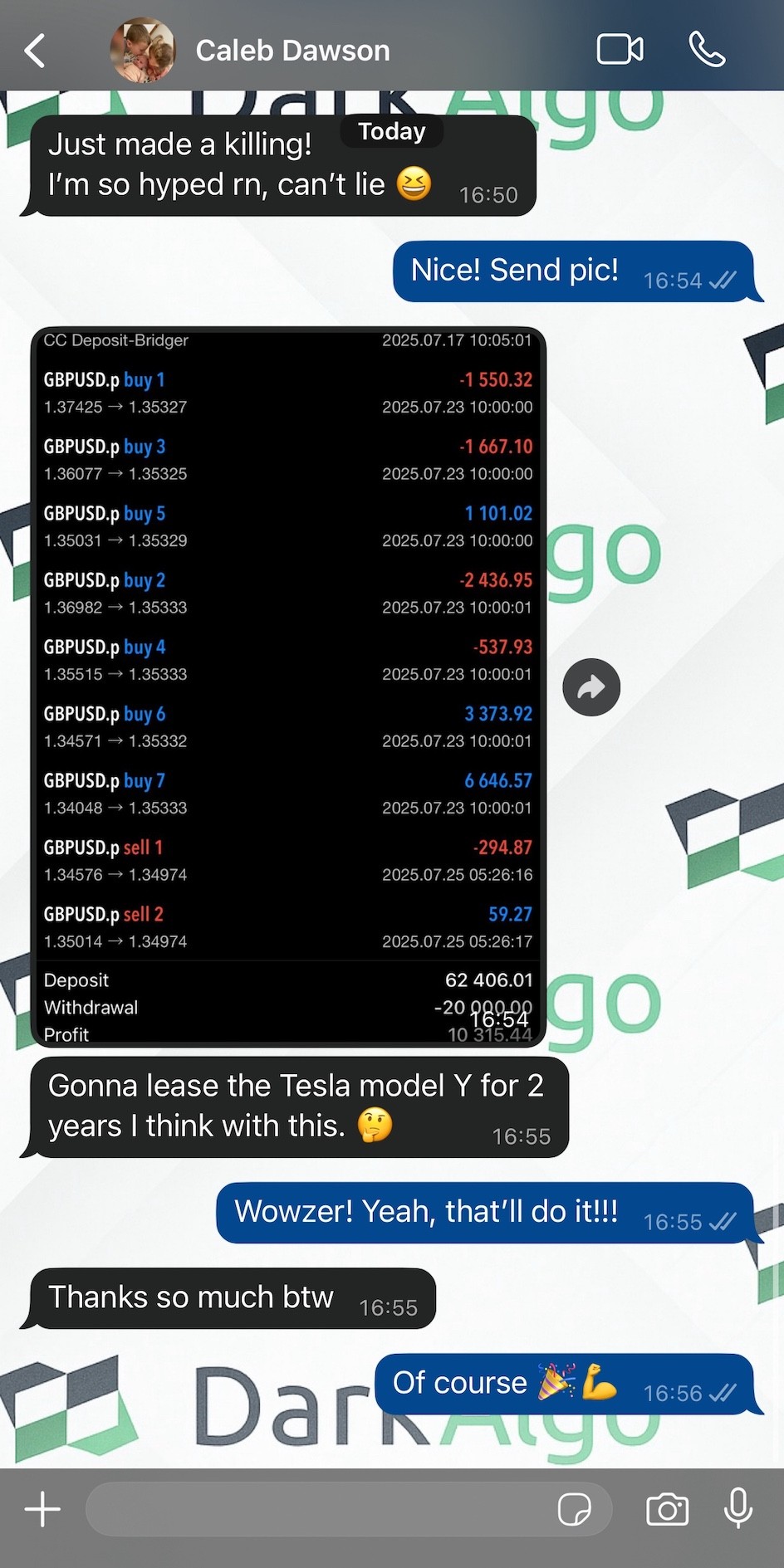
Task: Open the trading results image
Action: click(x=287, y=686)
